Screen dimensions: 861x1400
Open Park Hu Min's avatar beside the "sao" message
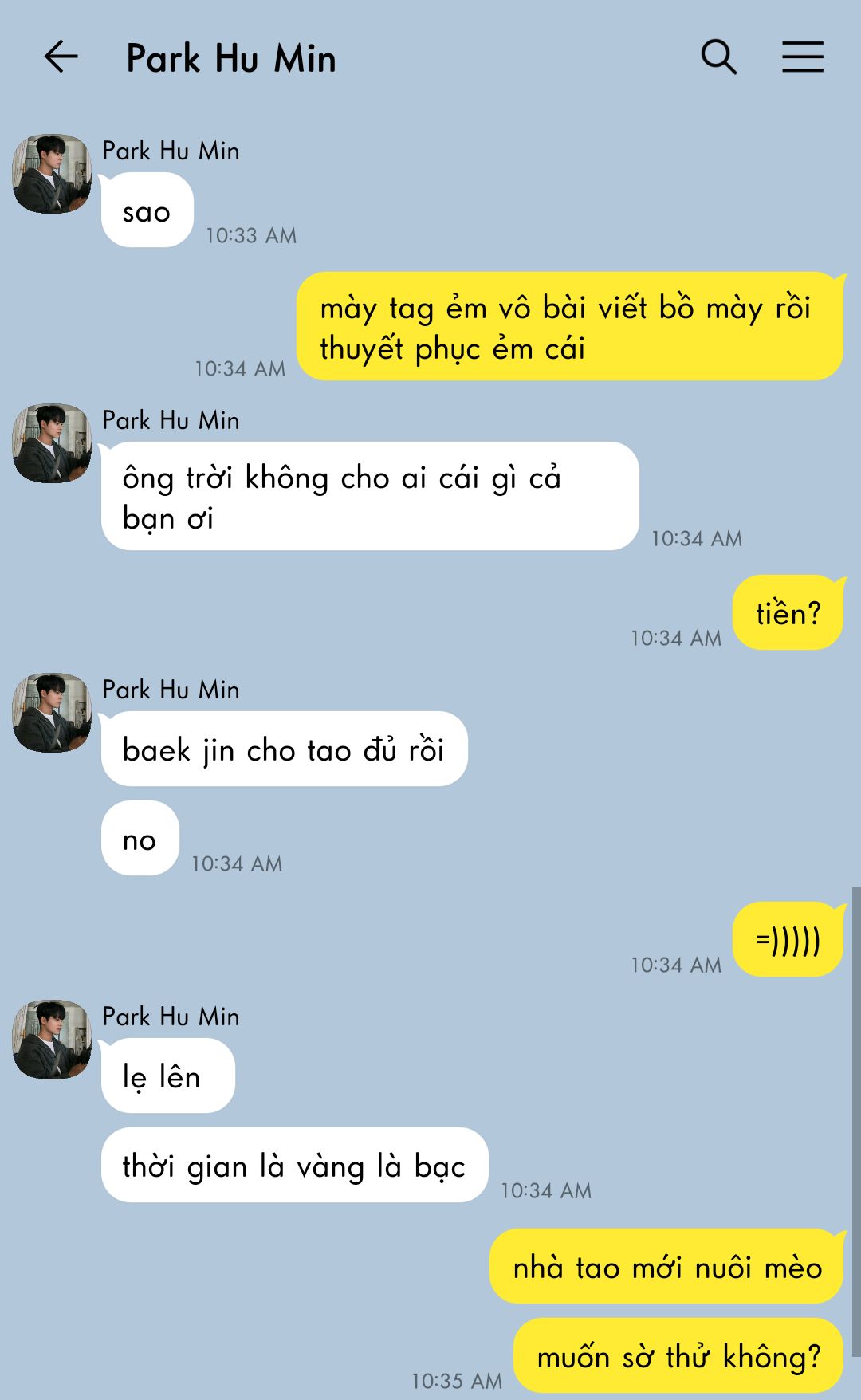coord(52,174)
